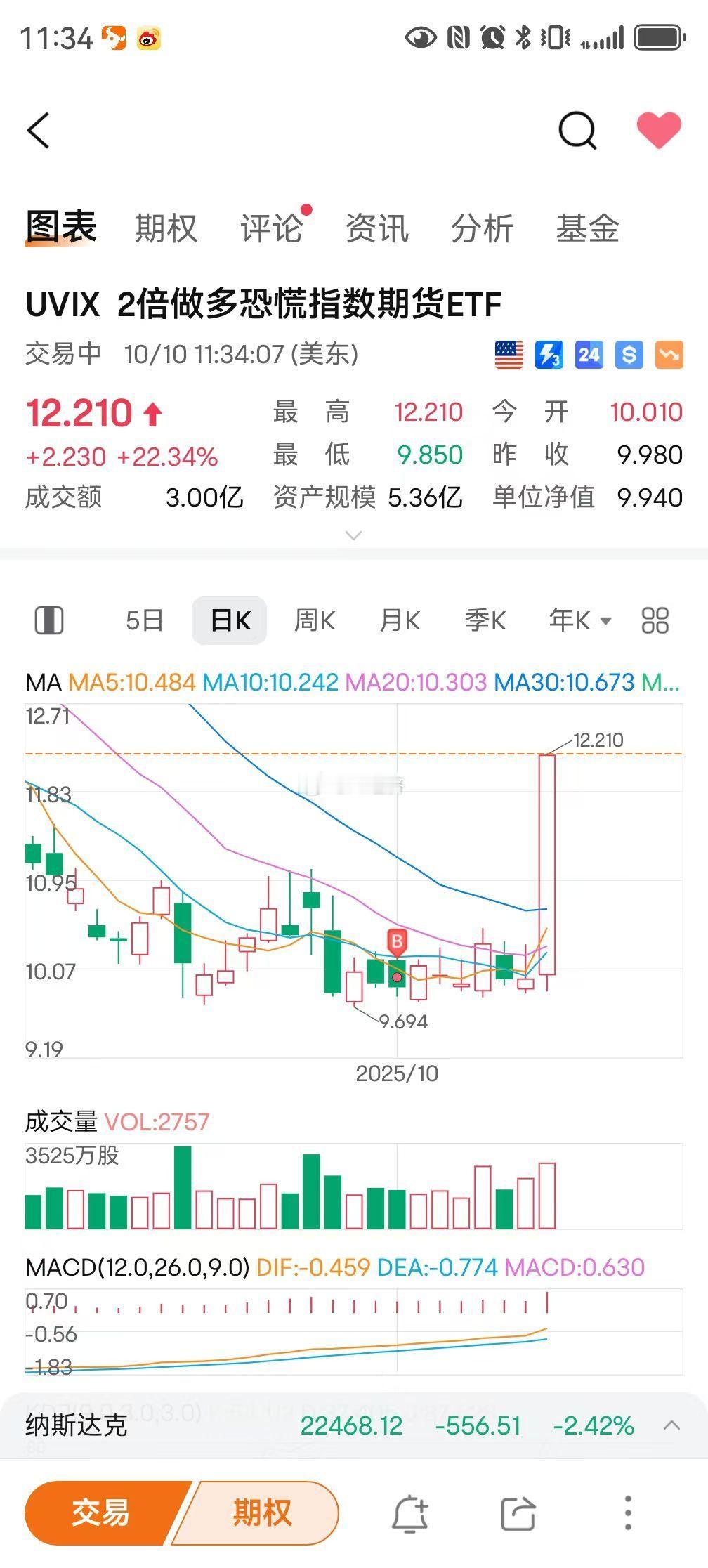Tap the orange 交易 button

point(102,1513)
